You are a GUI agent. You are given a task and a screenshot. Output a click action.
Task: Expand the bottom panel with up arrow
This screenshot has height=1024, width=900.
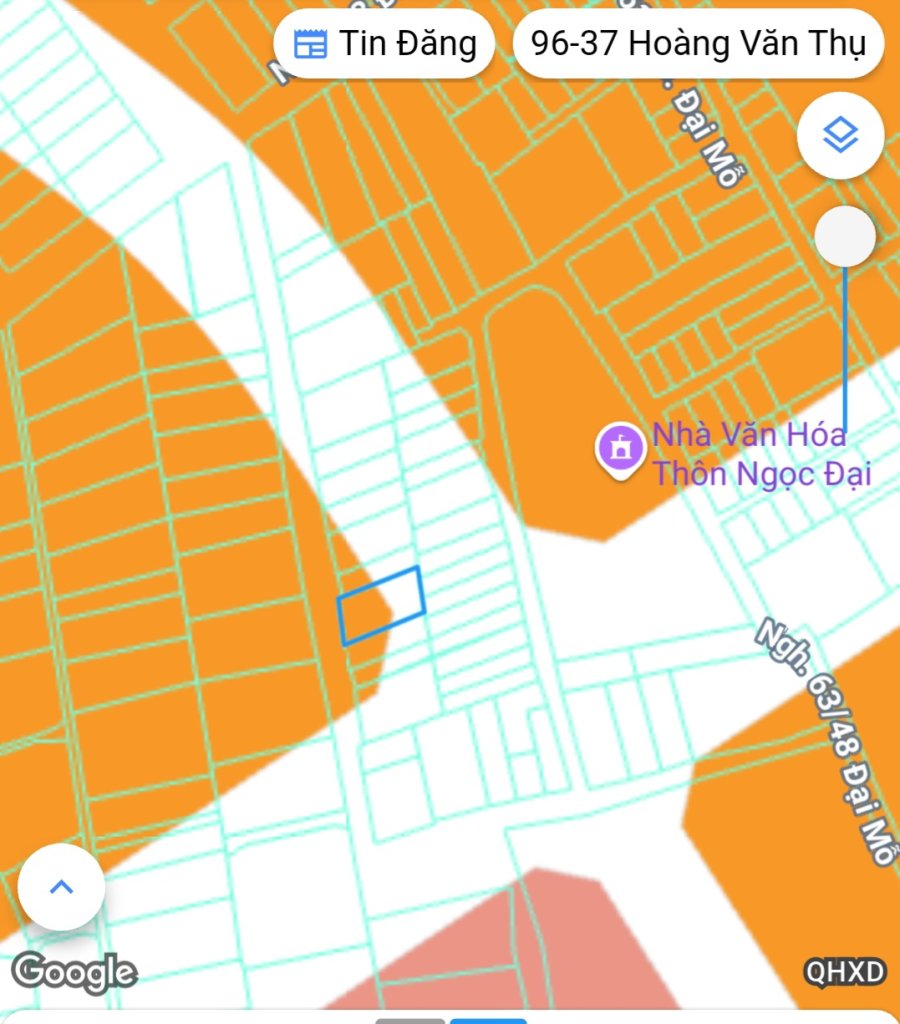(61, 887)
